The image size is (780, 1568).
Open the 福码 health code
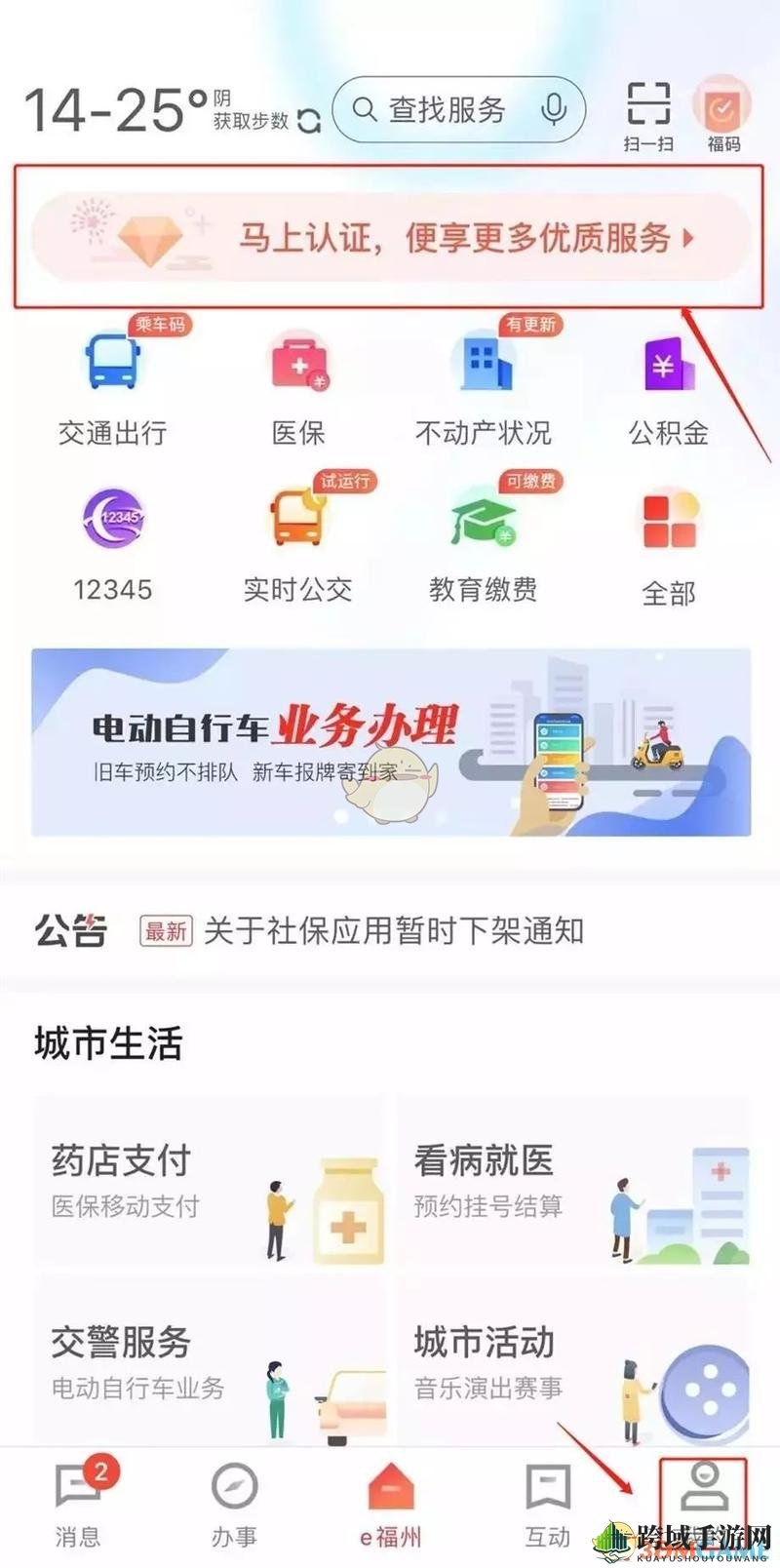click(x=723, y=116)
